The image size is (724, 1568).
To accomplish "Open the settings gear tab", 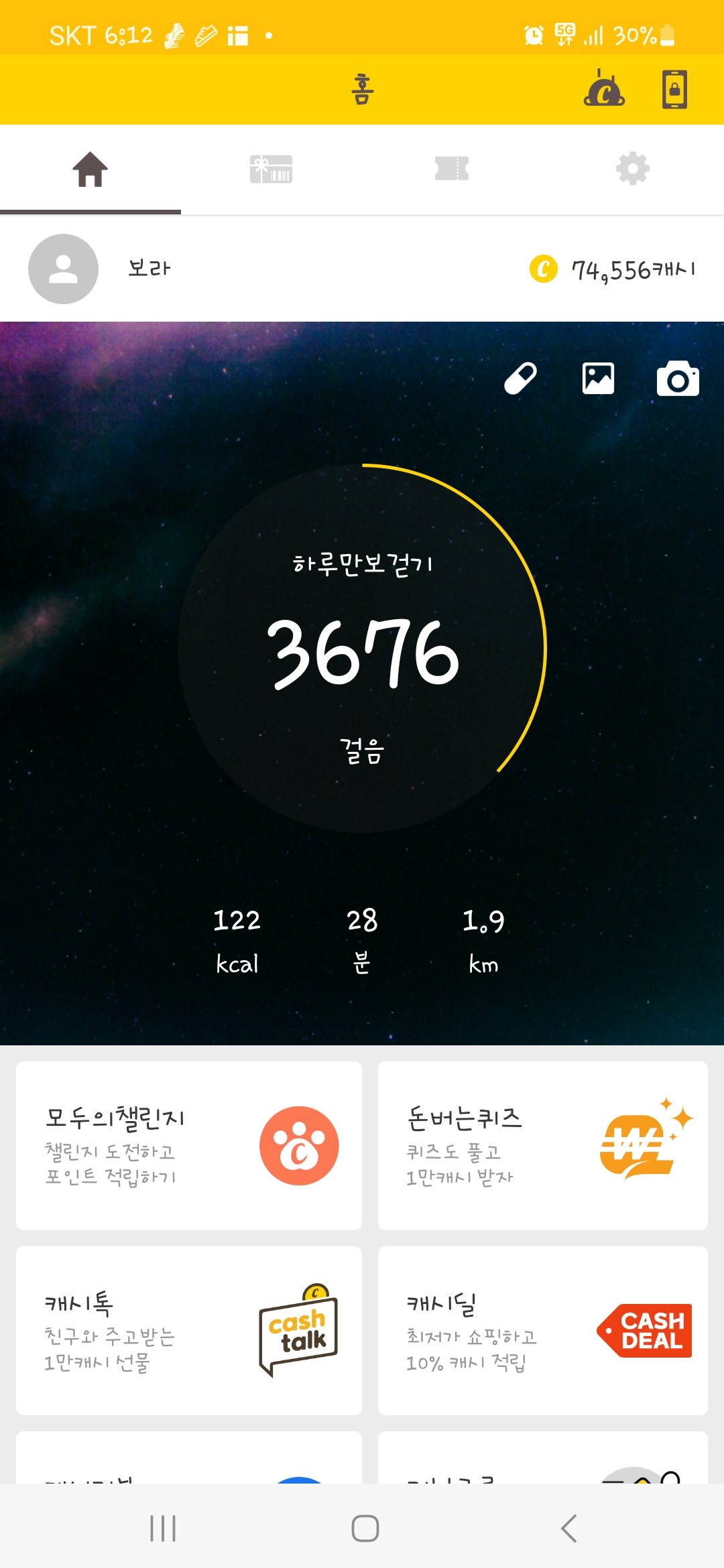I will pos(633,169).
